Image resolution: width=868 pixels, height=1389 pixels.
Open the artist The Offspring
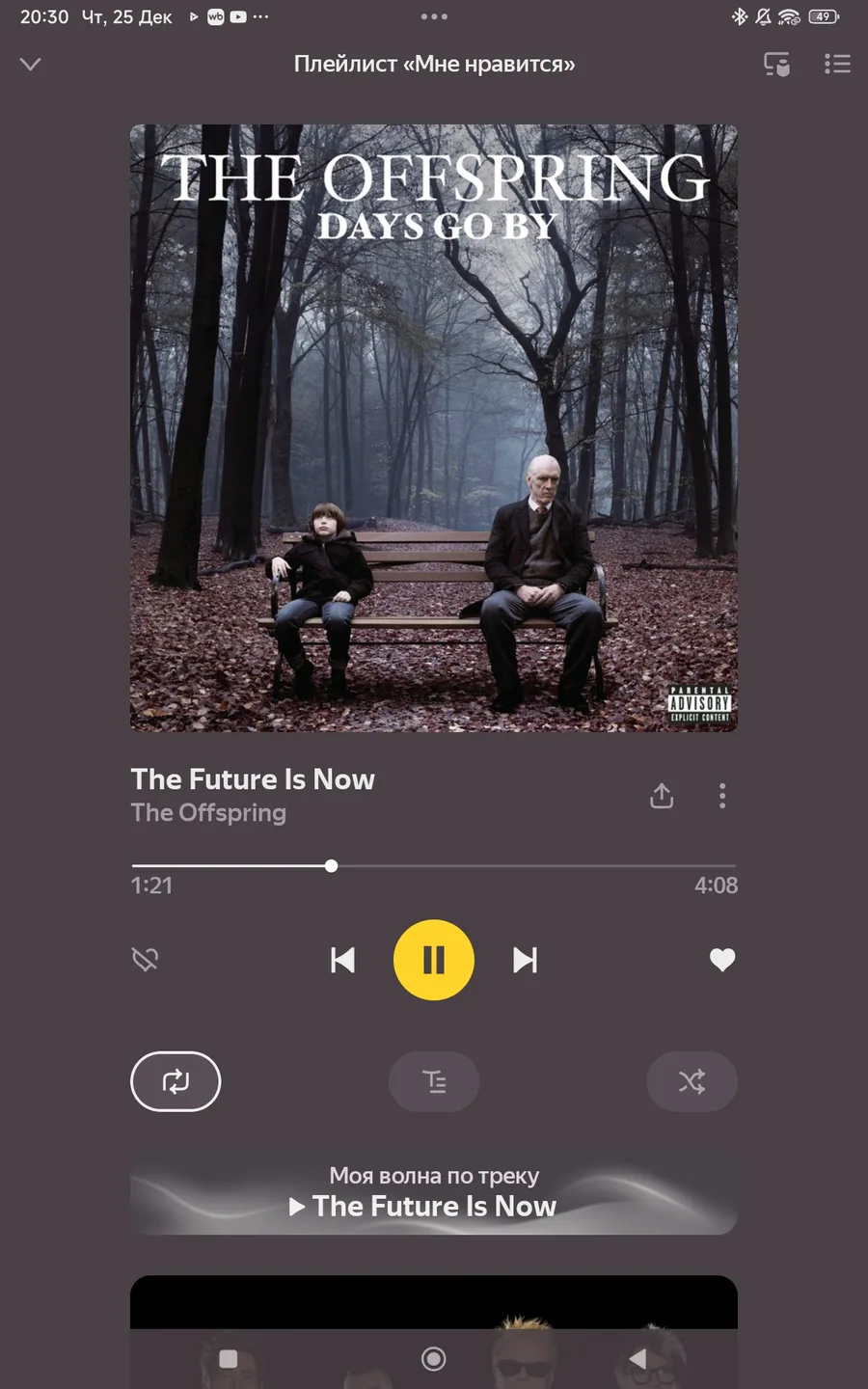[208, 813]
